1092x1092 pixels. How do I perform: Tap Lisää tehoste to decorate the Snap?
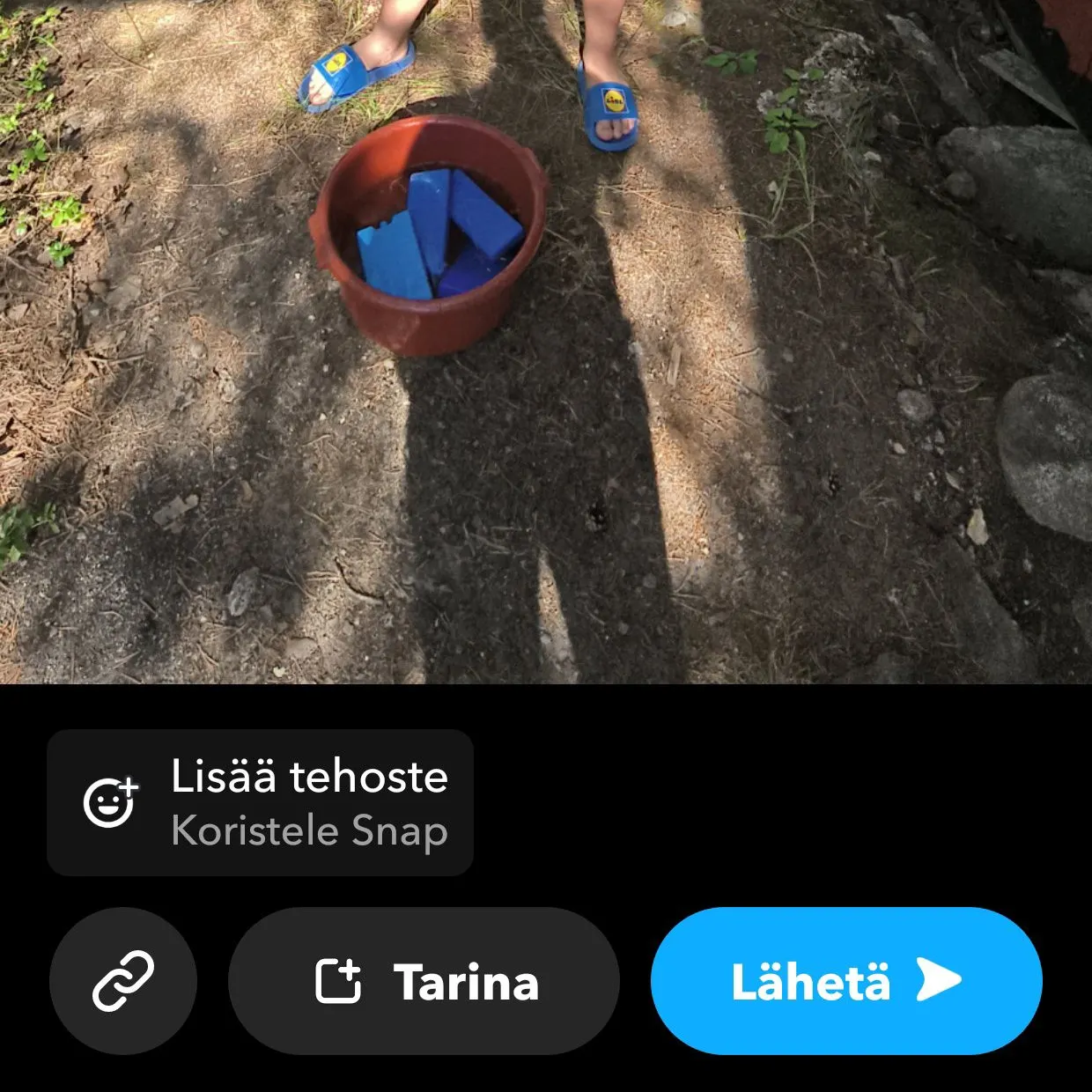coord(260,802)
